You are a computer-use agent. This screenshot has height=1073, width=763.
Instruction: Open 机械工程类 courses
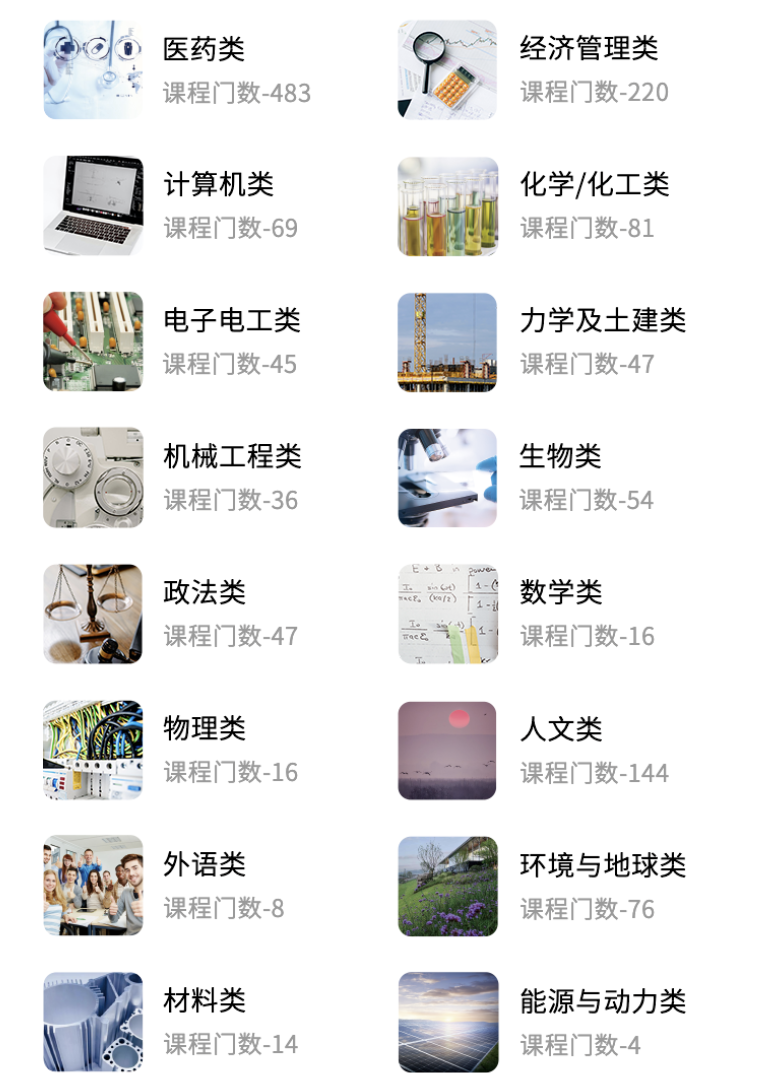231,456
